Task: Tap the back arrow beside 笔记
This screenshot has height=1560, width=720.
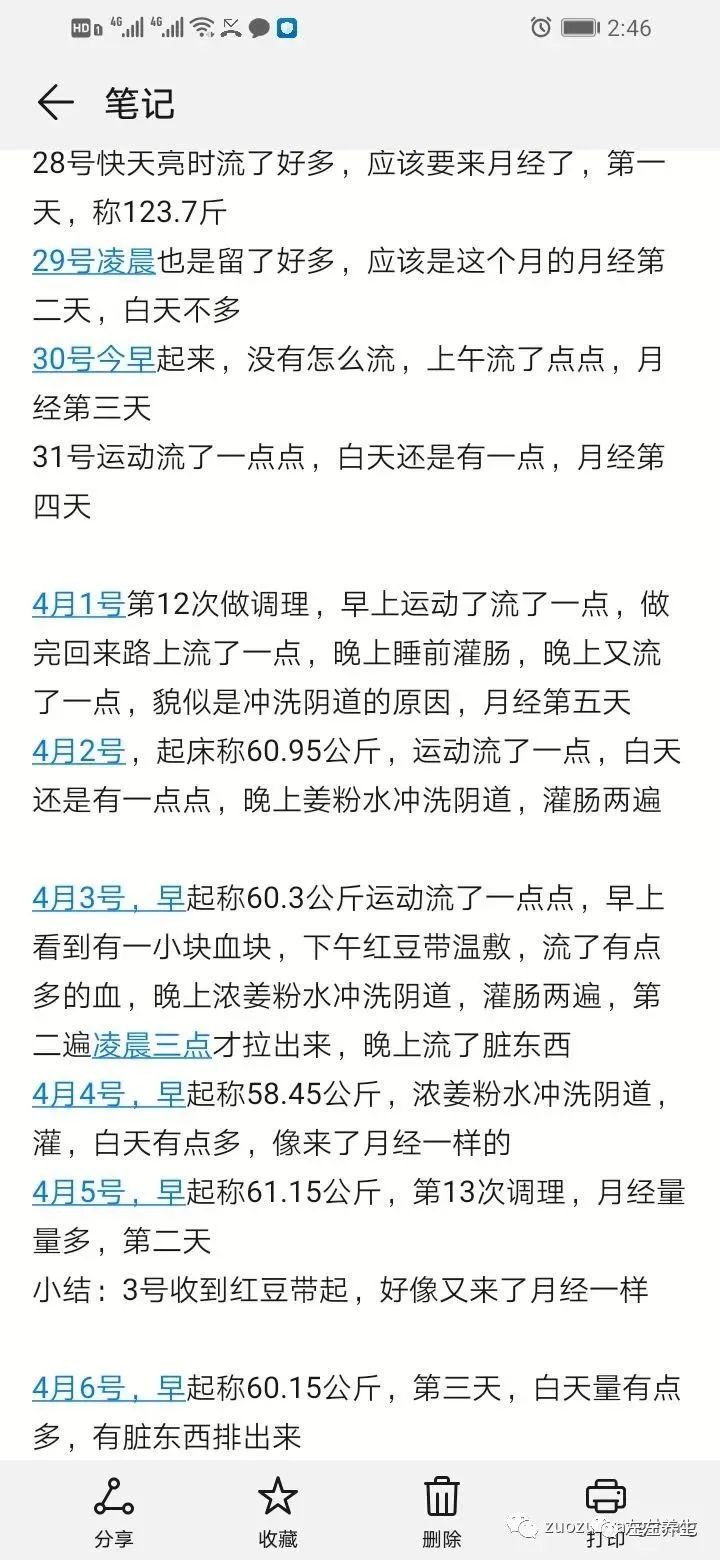Action: (x=55, y=103)
